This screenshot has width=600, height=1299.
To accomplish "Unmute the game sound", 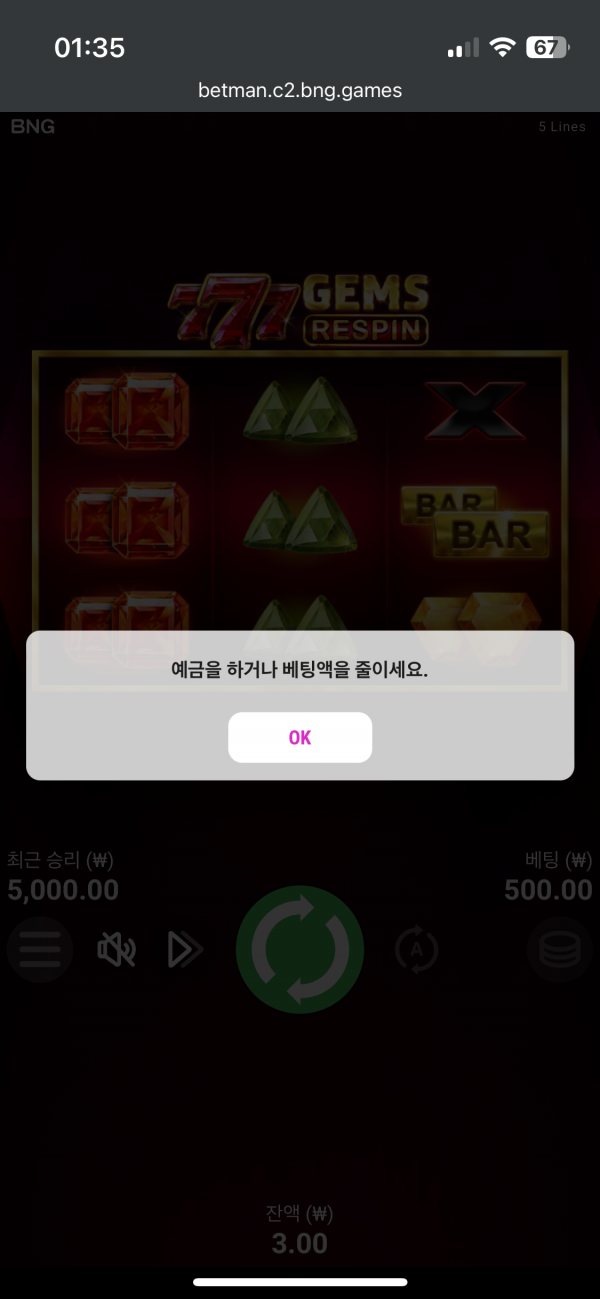I will (x=116, y=949).
